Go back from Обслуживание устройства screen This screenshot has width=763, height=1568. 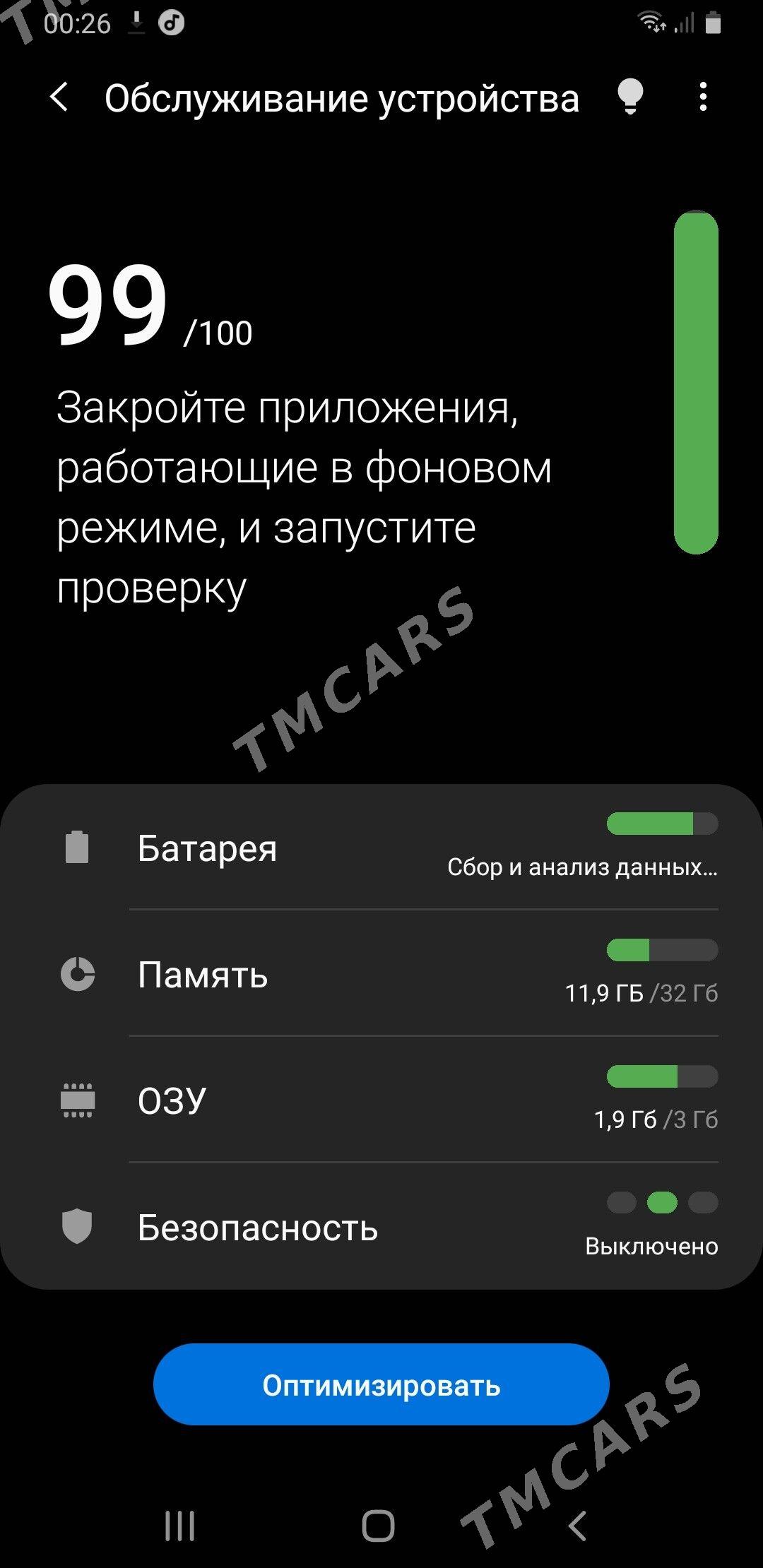click(x=60, y=97)
